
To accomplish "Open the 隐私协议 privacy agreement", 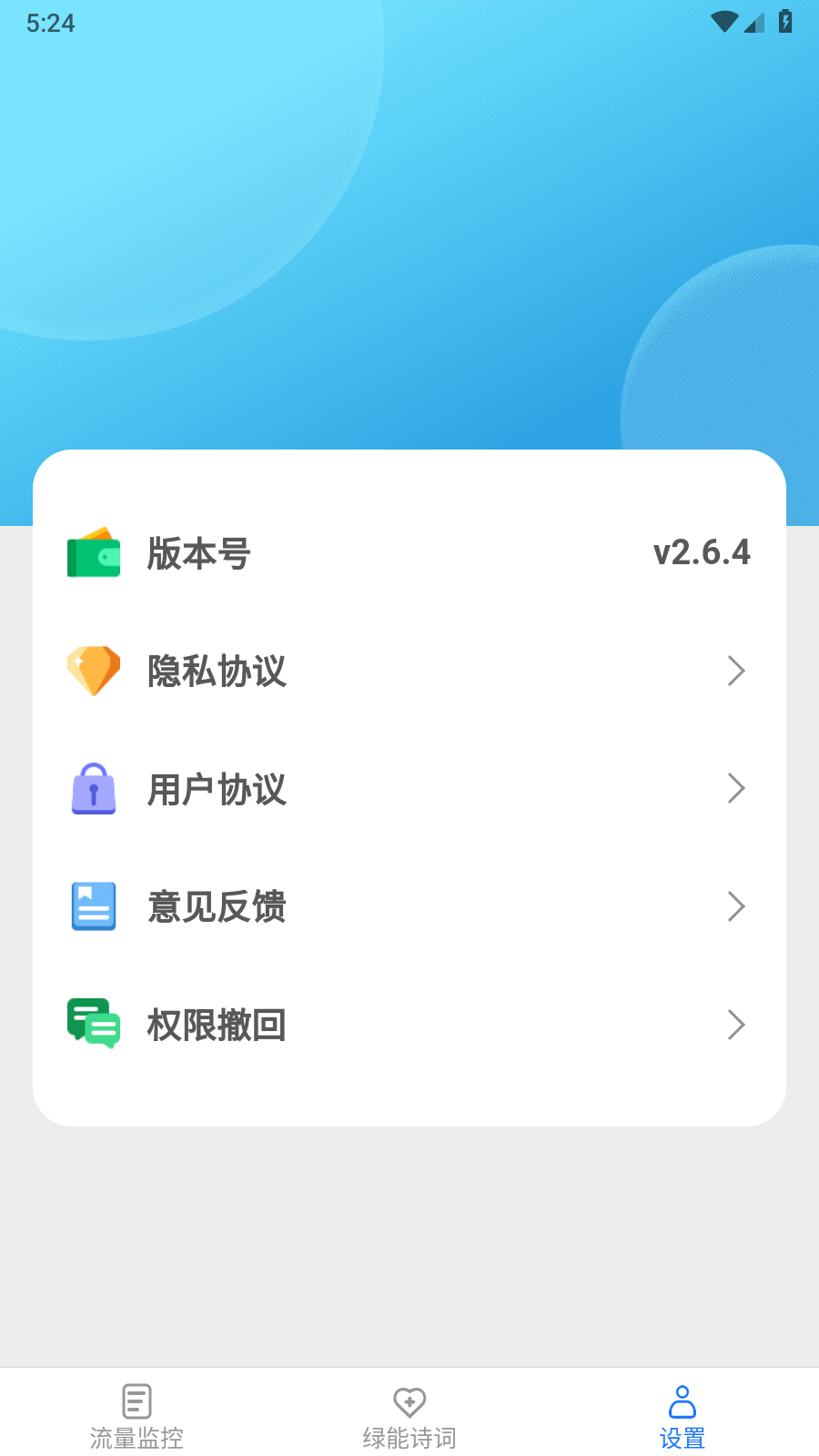I will (409, 671).
